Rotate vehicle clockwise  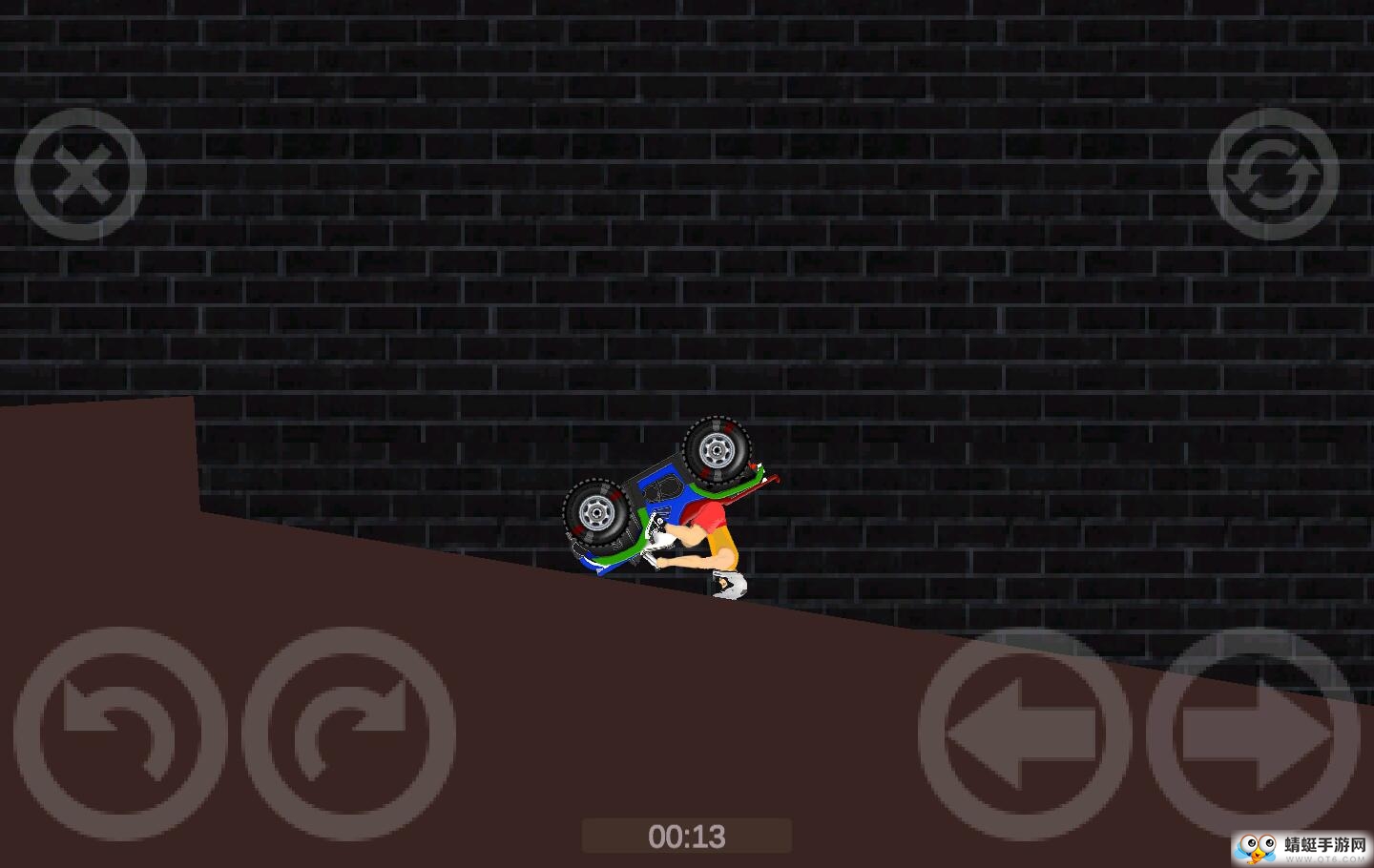coord(349,734)
